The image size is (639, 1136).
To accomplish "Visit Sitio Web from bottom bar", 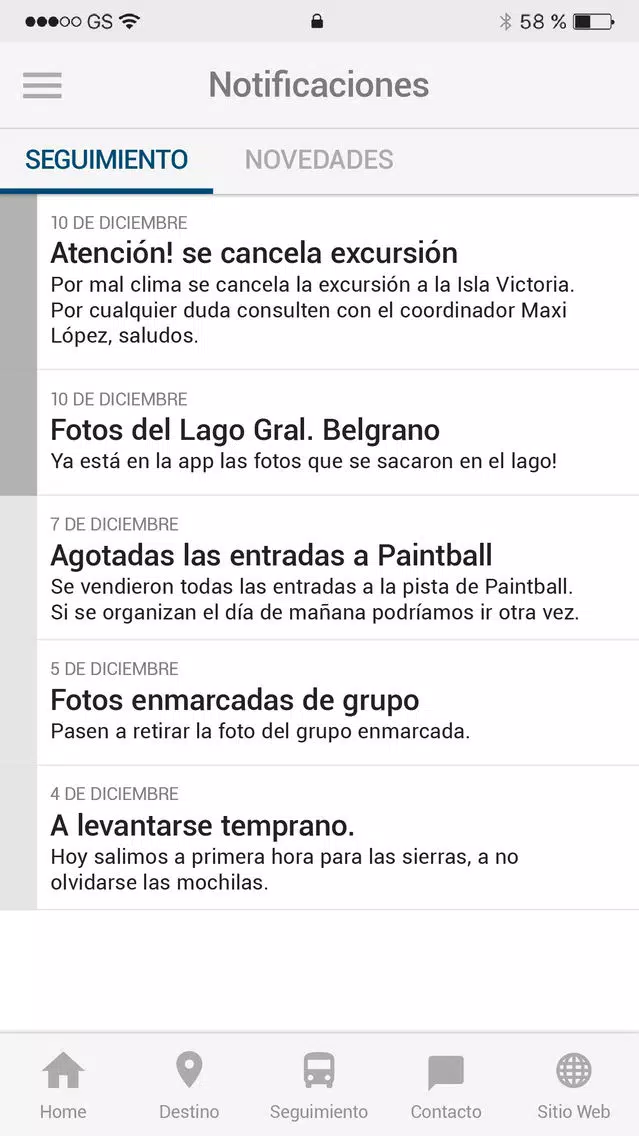I will 574,1085.
